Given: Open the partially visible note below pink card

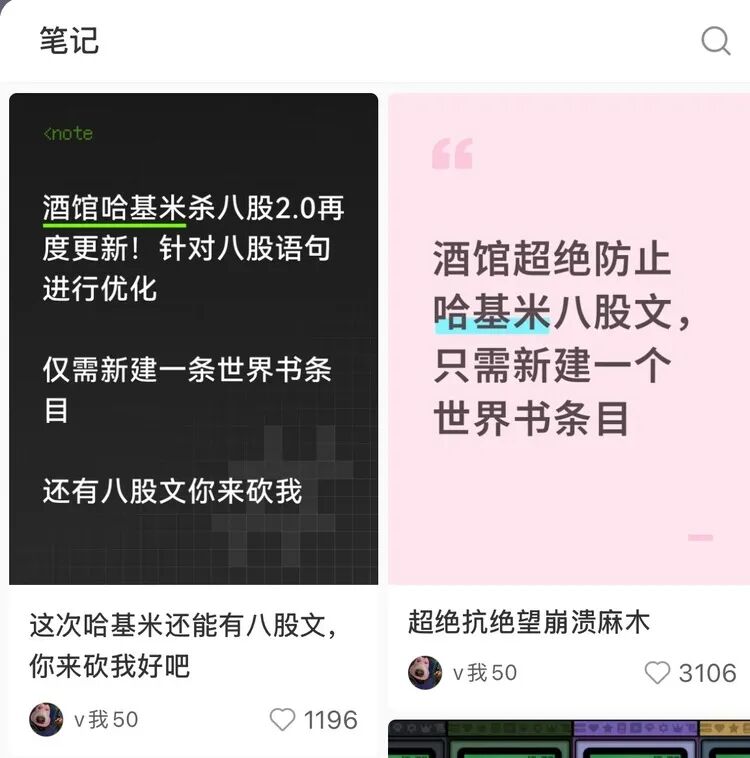Looking at the screenshot, I should coord(569,740).
